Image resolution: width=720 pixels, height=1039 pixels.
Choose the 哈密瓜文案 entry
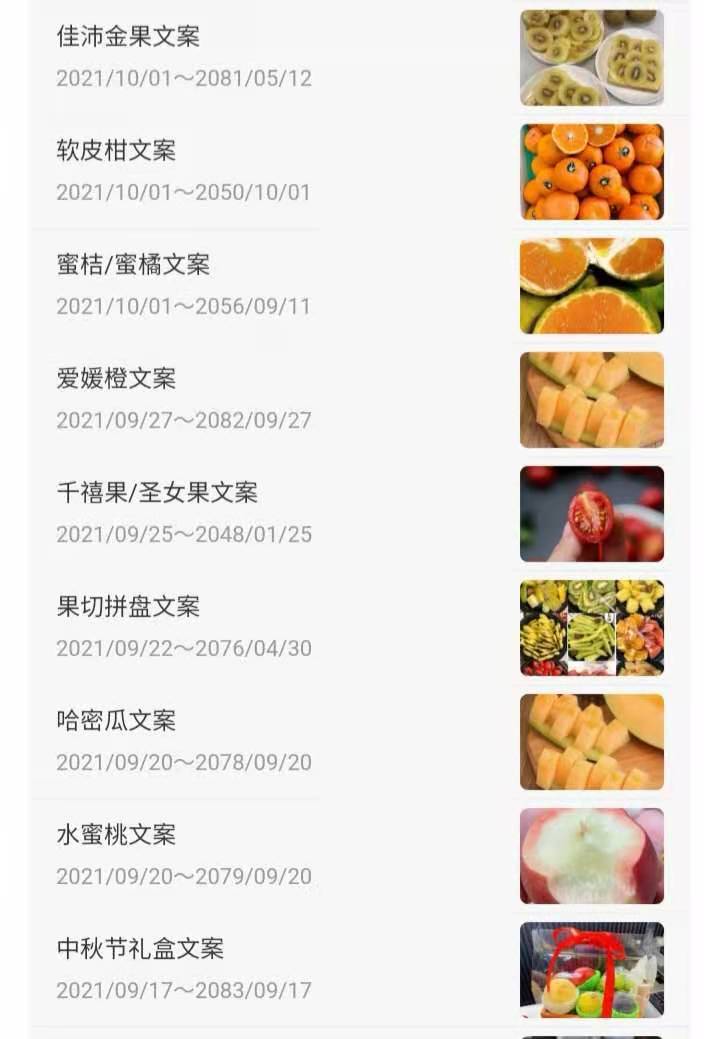tap(116, 721)
